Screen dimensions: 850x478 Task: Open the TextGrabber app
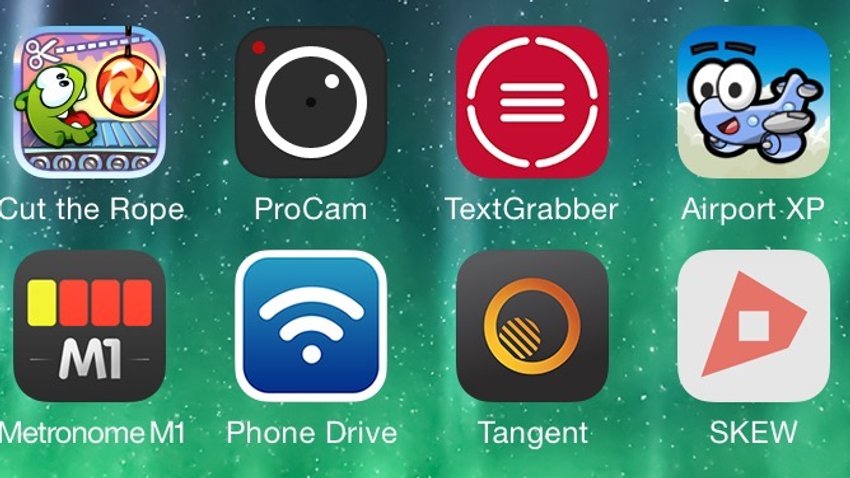(532, 102)
